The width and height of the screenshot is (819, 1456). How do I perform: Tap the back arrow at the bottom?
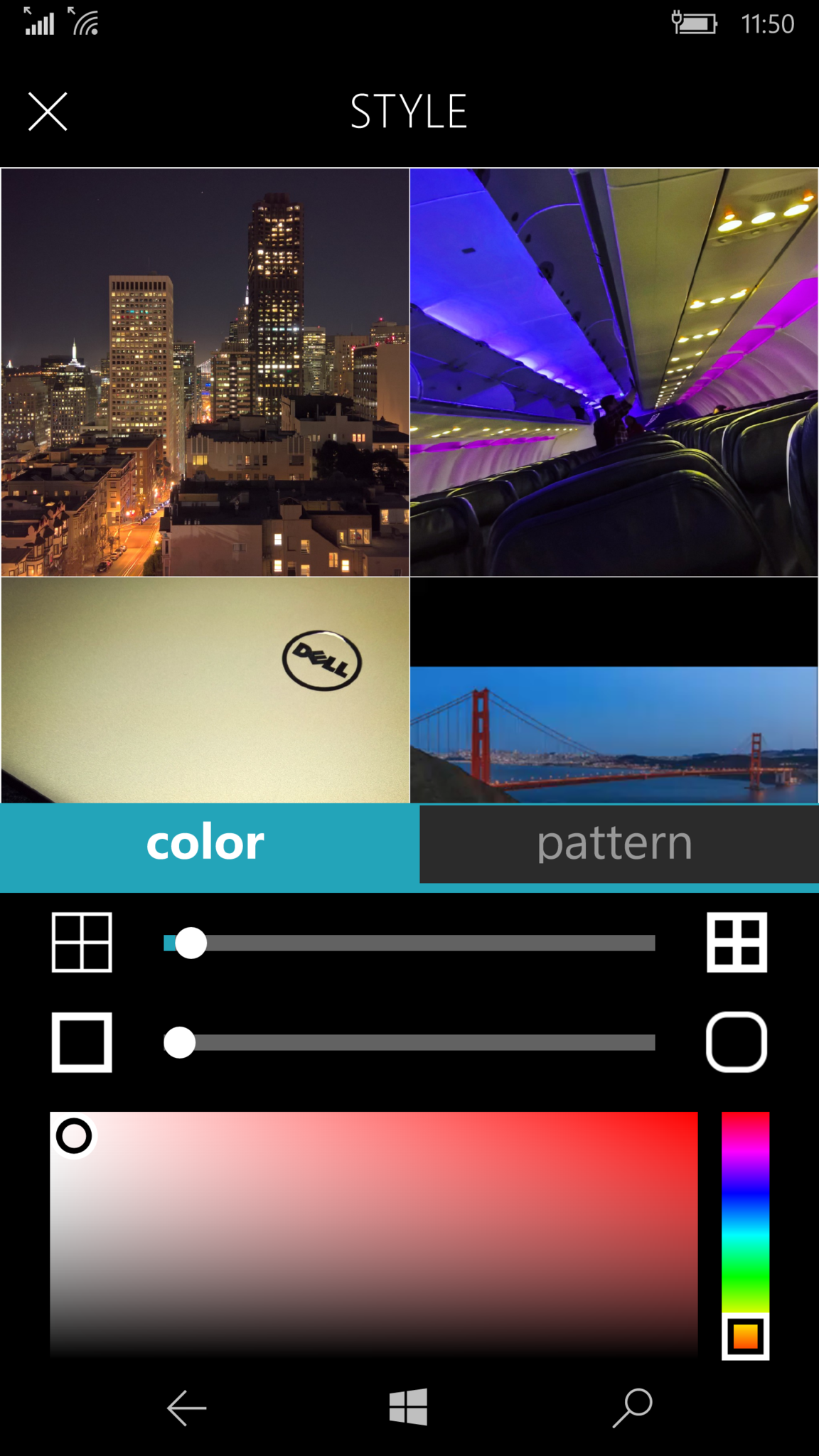coord(185,1408)
